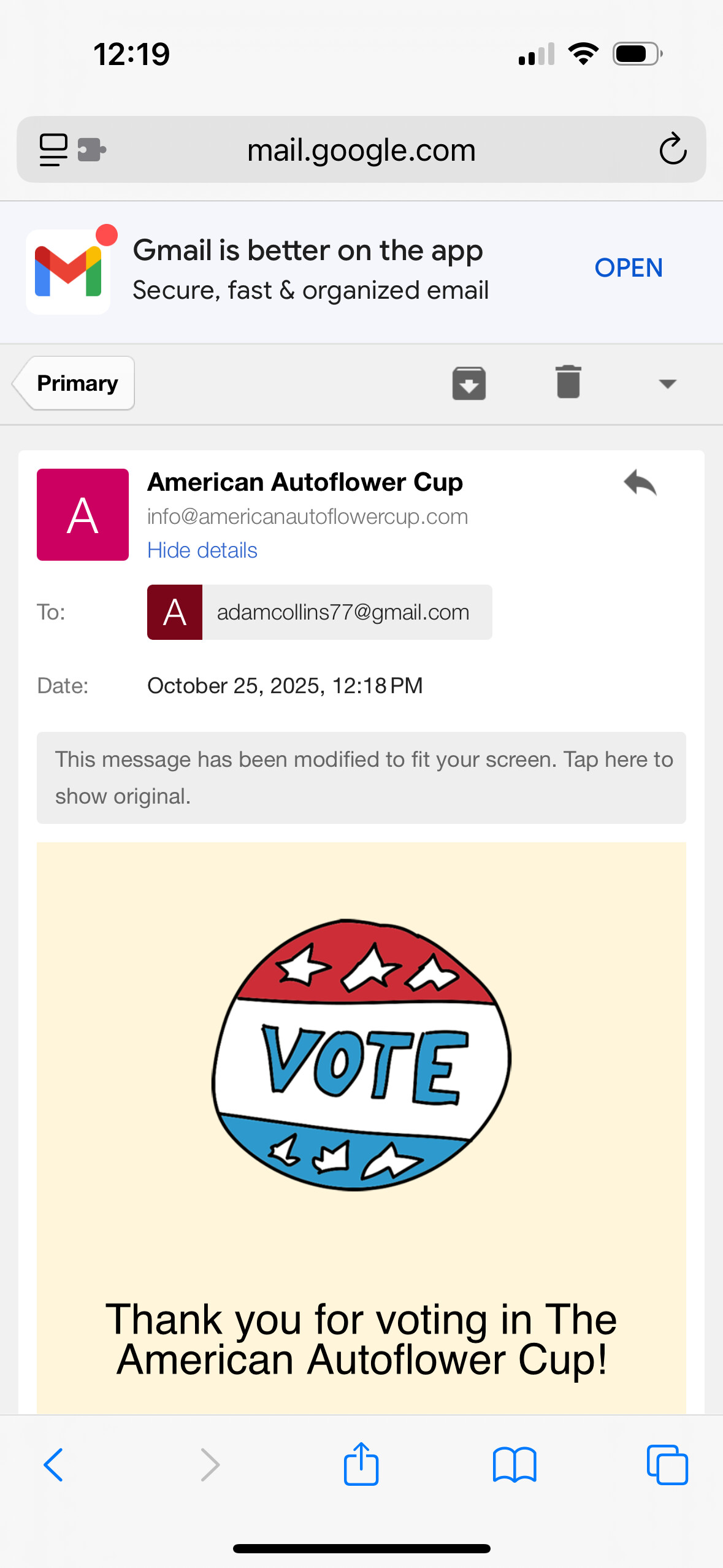Delete this email with trash icon
This screenshot has width=723, height=1568.
tap(568, 382)
